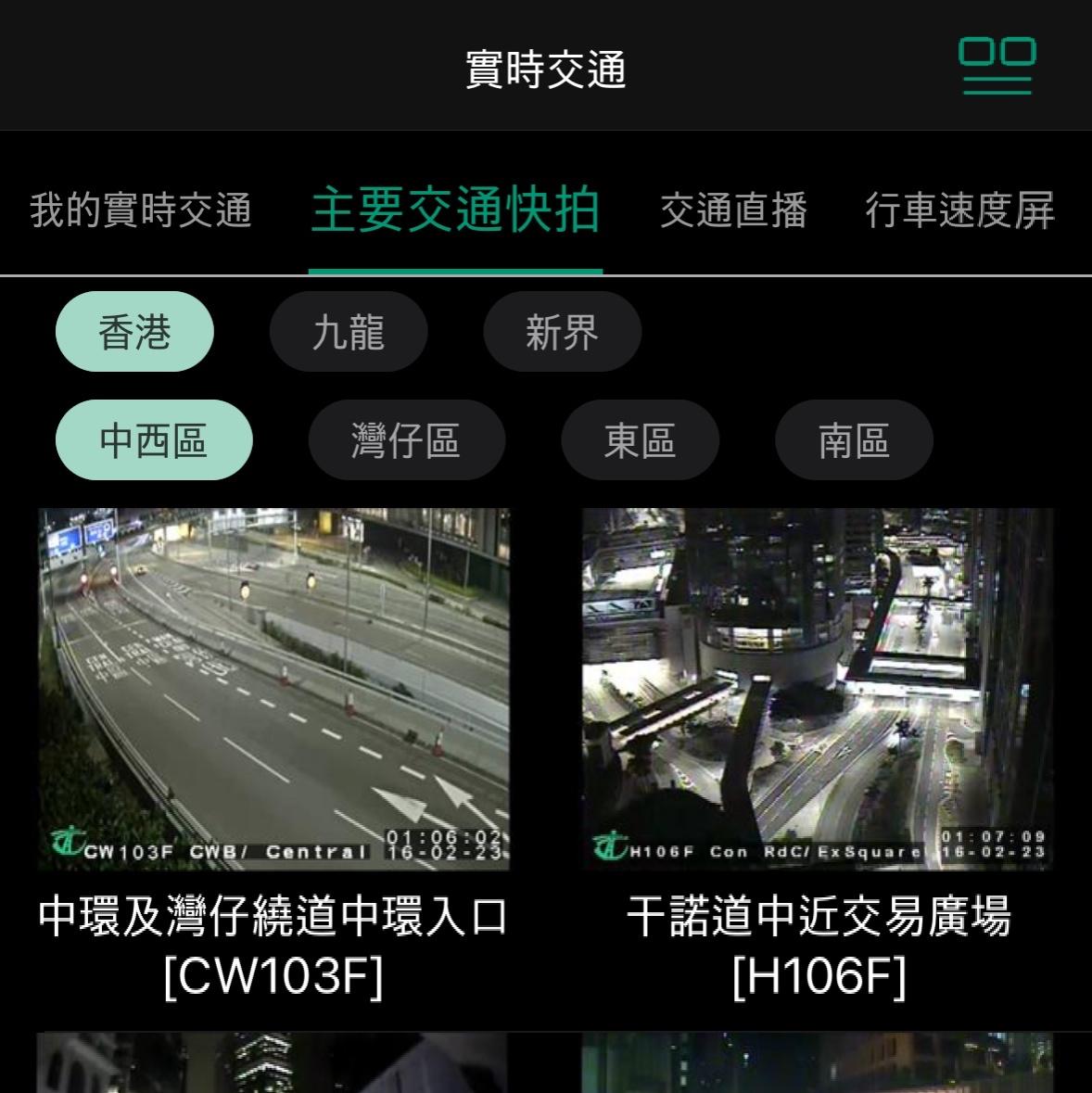1092x1093 pixels.
Task: Choose the 新界 region chip
Action: point(562,332)
